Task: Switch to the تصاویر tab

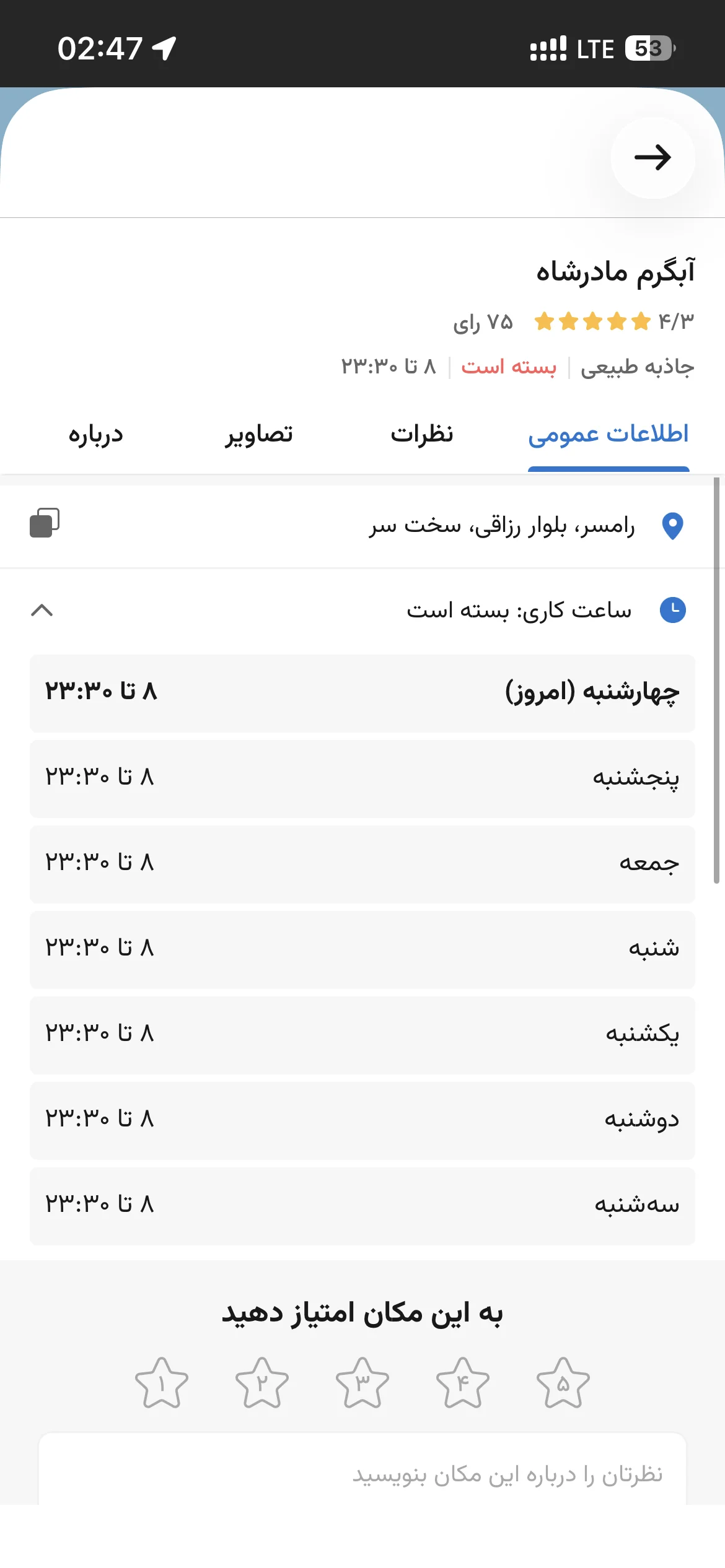Action: point(259,434)
